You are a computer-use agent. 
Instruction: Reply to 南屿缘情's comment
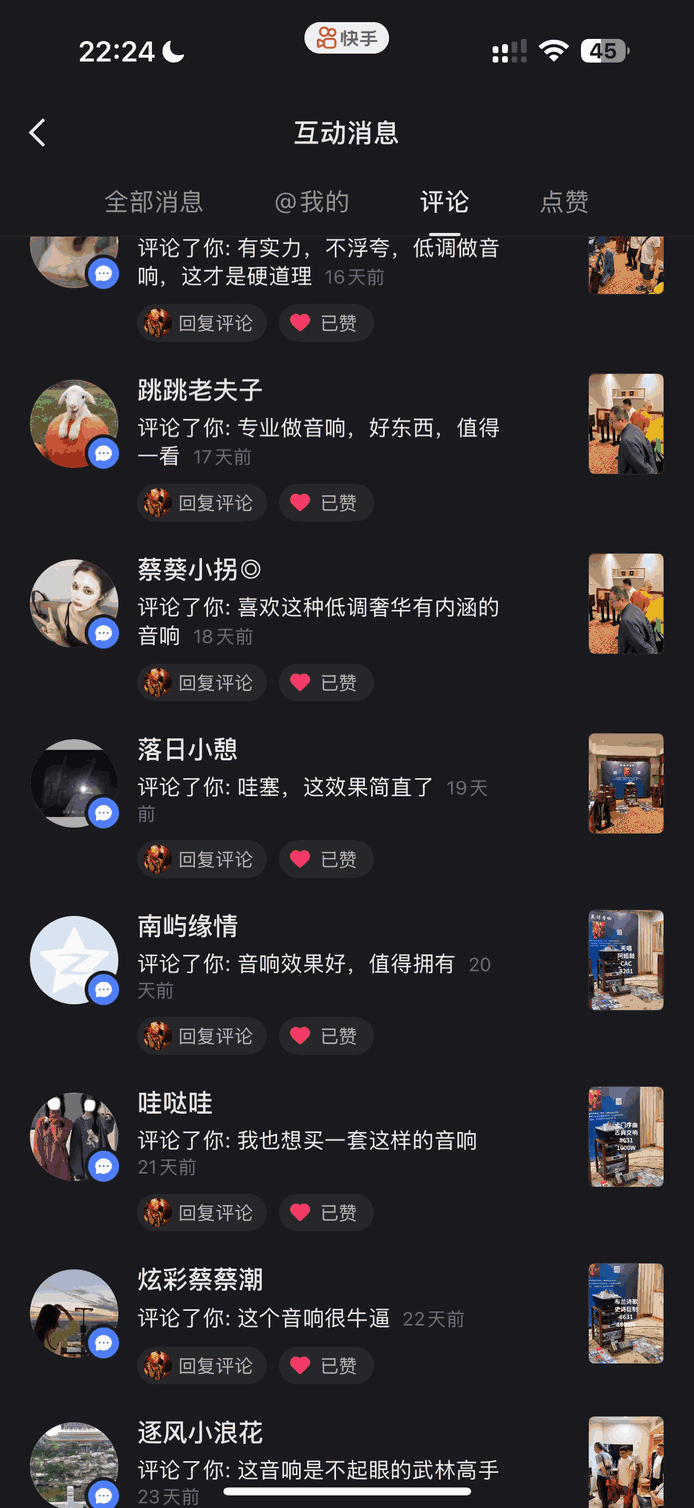(x=202, y=1036)
